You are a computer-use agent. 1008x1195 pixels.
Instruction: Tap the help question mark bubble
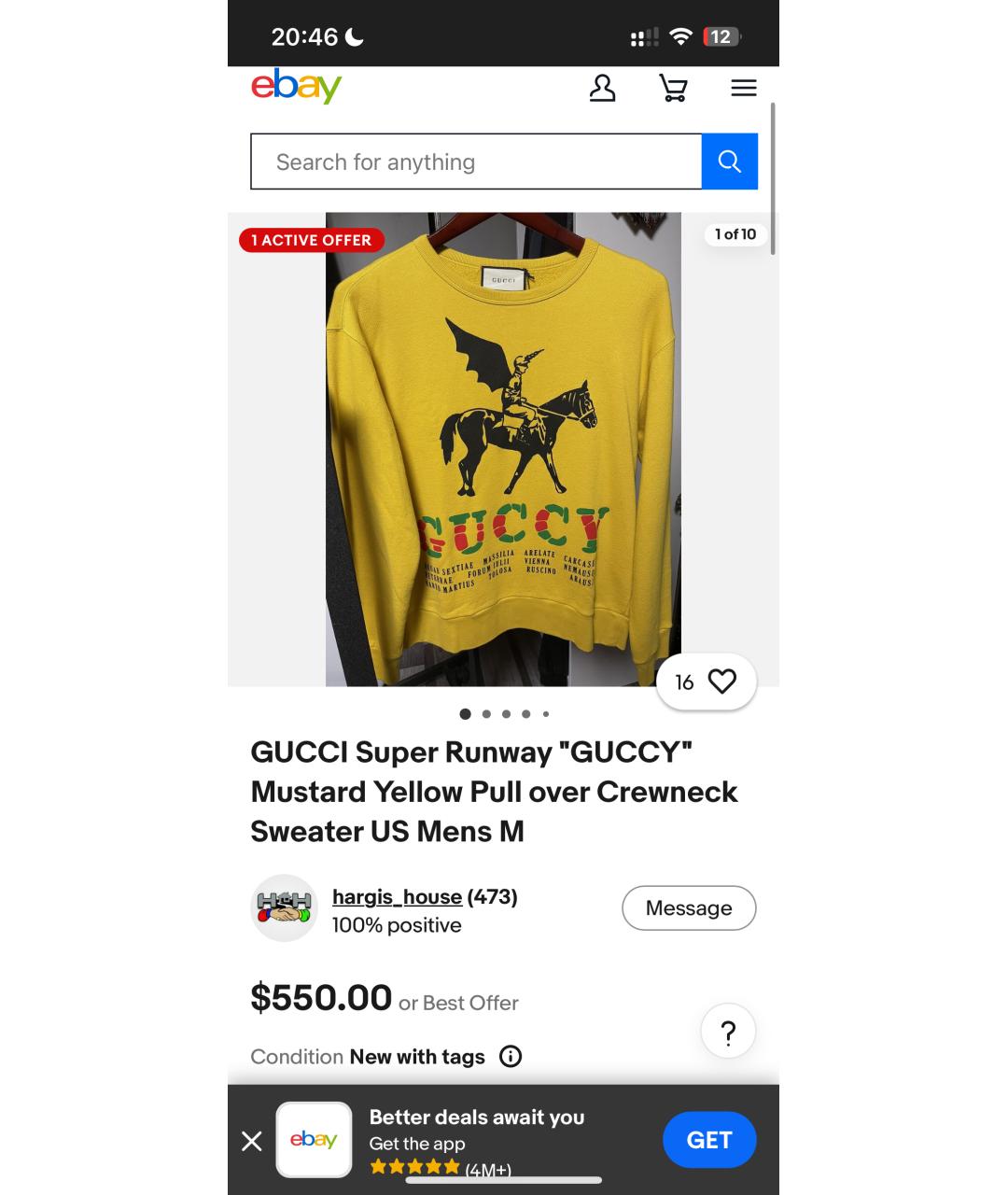(x=727, y=1031)
